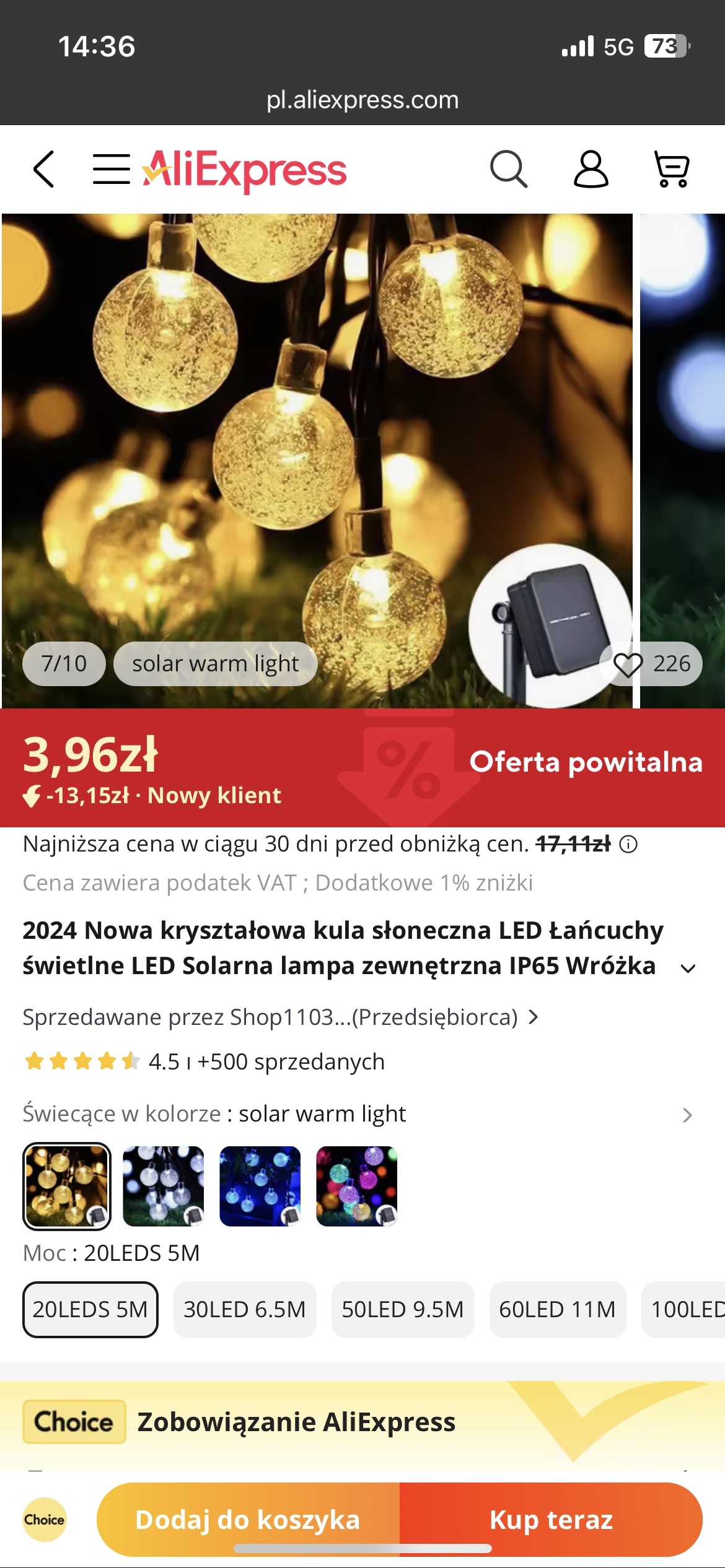The image size is (725, 1568).
Task: Open the URL address bar
Action: (x=362, y=100)
